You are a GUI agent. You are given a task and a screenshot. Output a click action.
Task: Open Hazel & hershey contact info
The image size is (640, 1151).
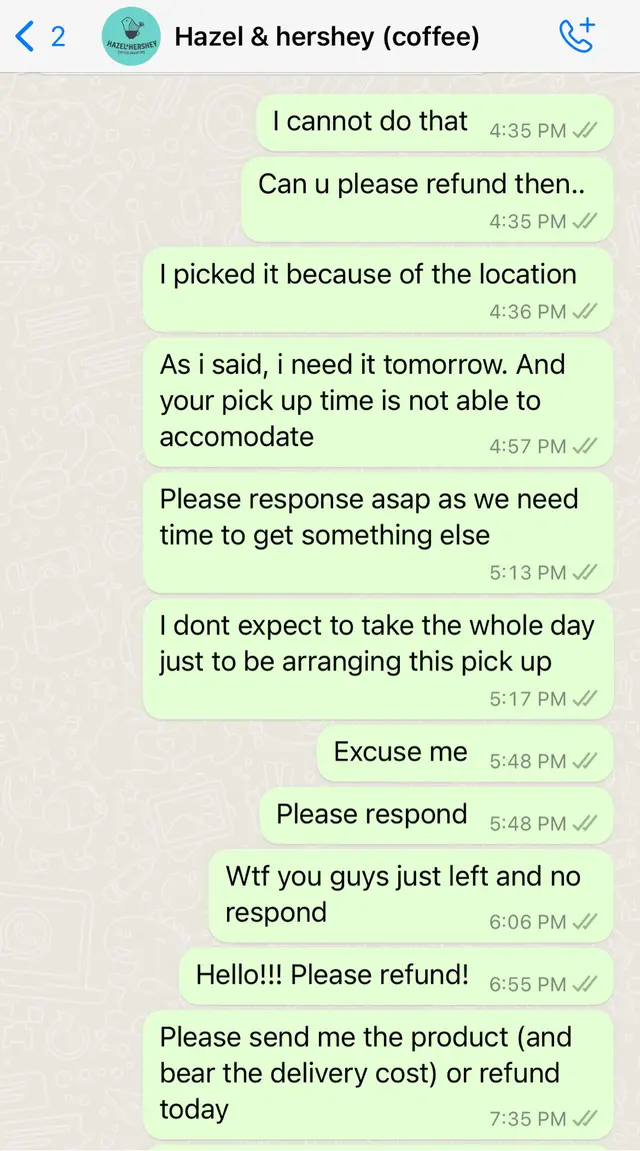327,38
